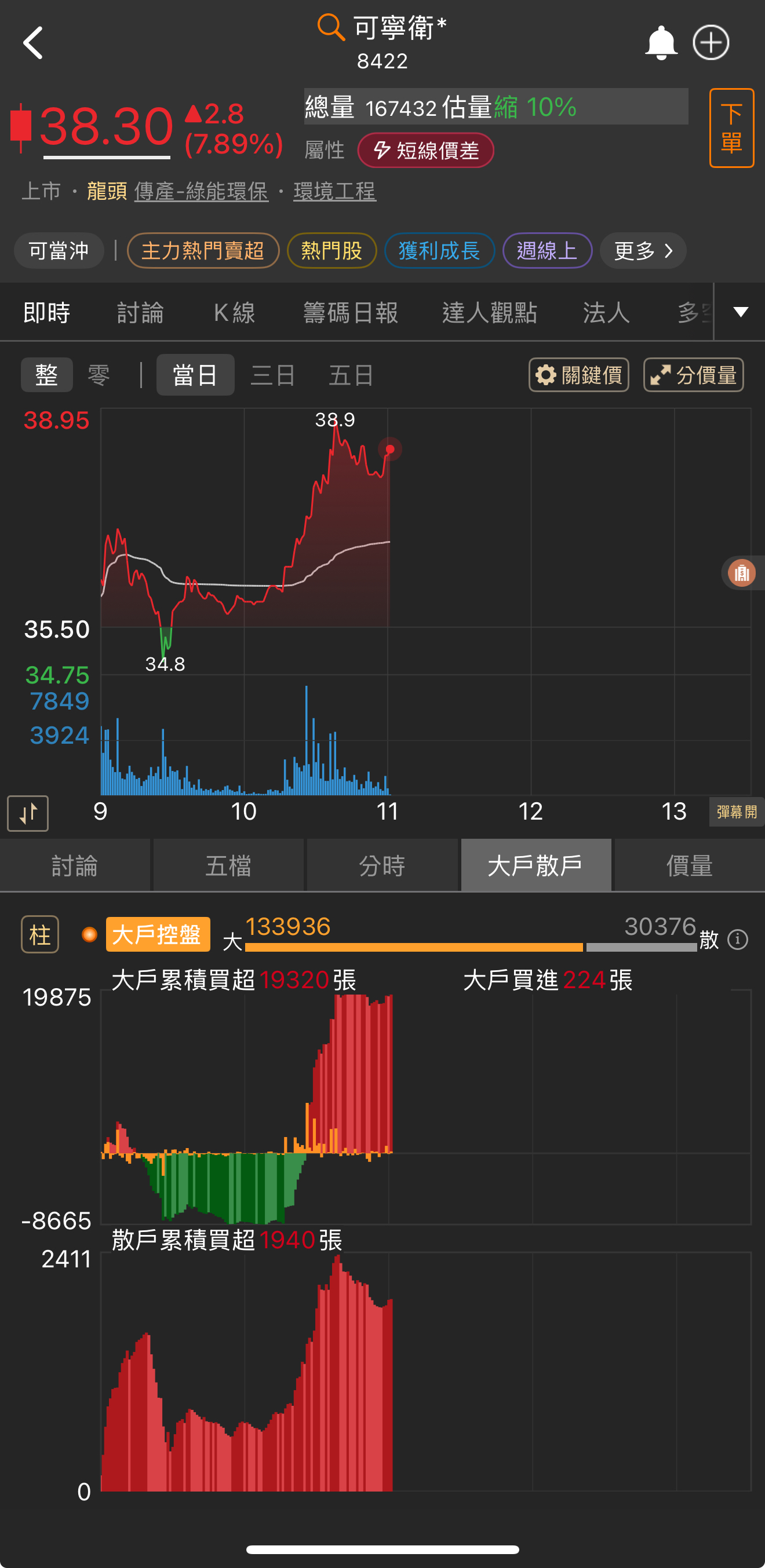
Task: Open the 法人 tab
Action: click(606, 313)
